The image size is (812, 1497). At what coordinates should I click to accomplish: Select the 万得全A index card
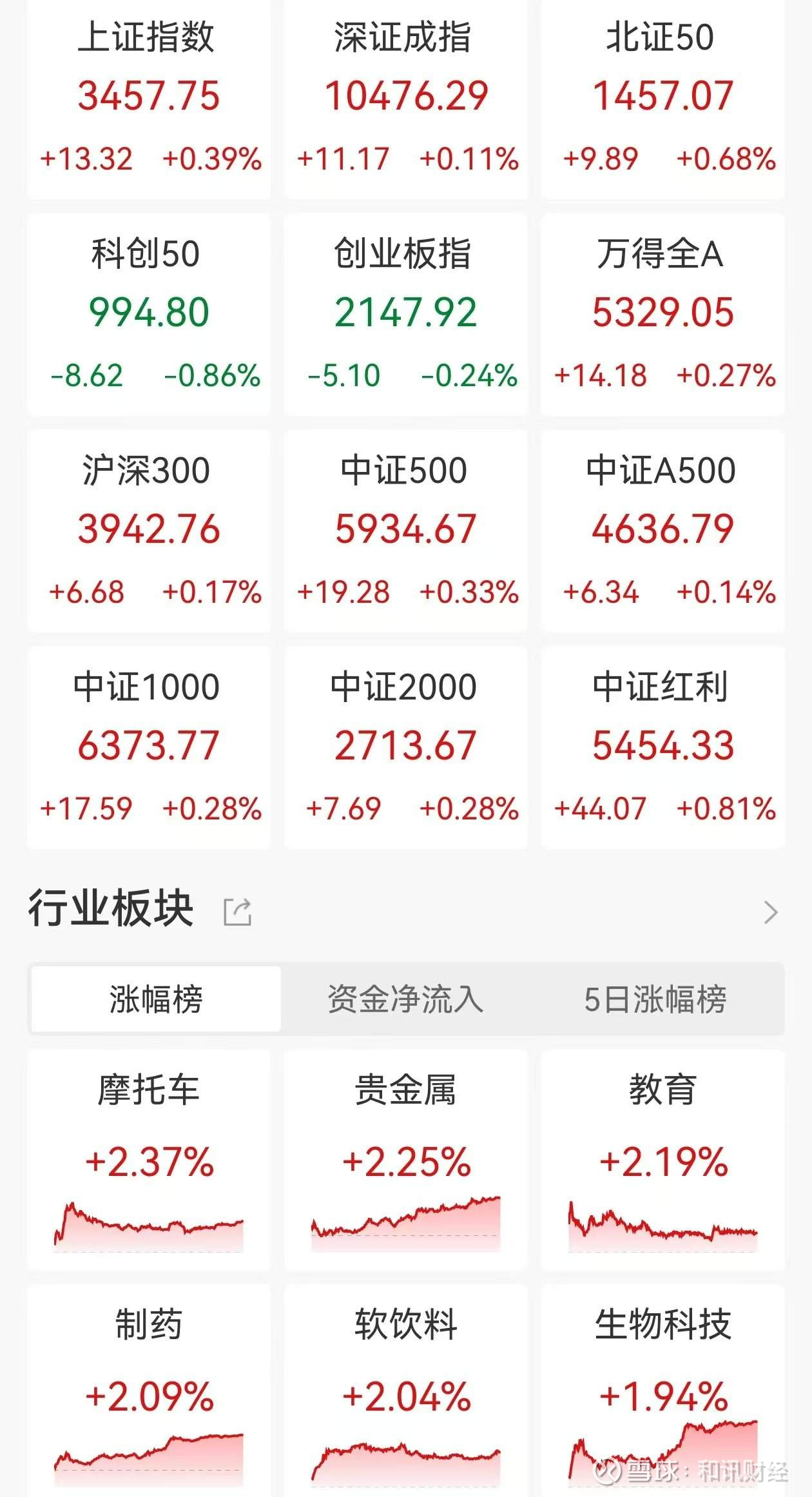click(x=663, y=315)
